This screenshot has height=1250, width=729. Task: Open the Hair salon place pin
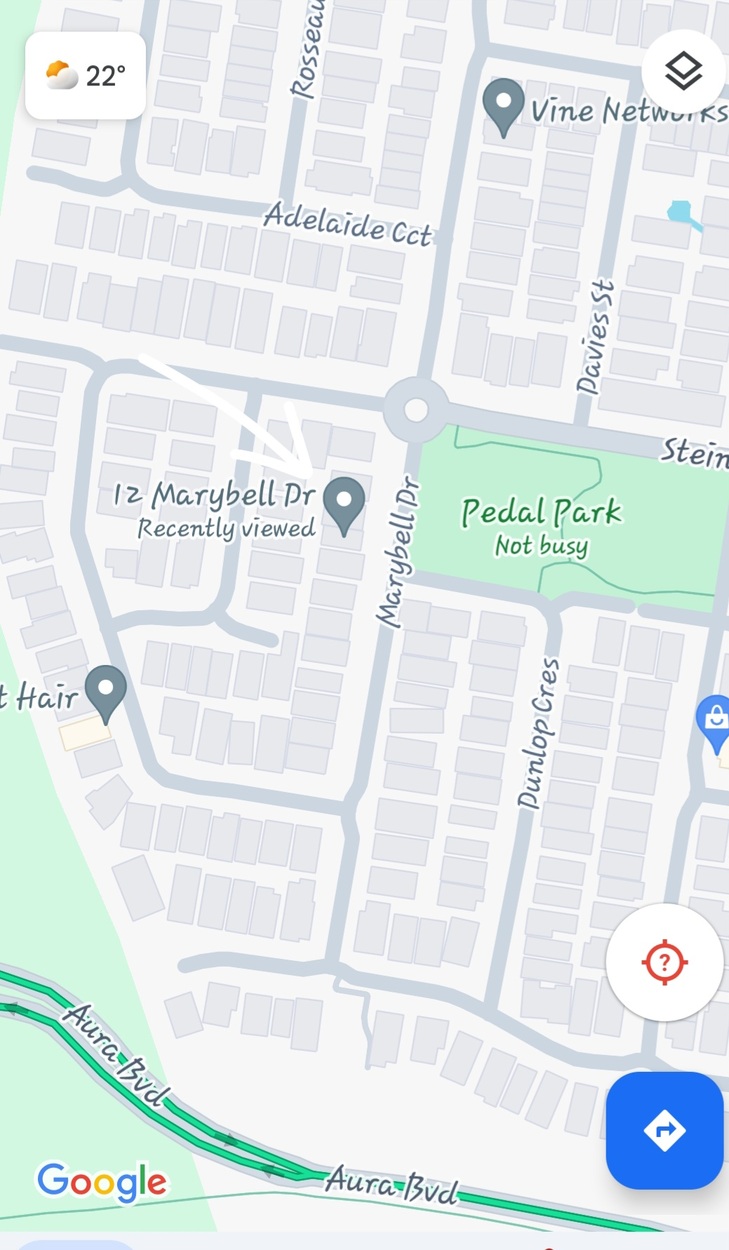click(105, 692)
